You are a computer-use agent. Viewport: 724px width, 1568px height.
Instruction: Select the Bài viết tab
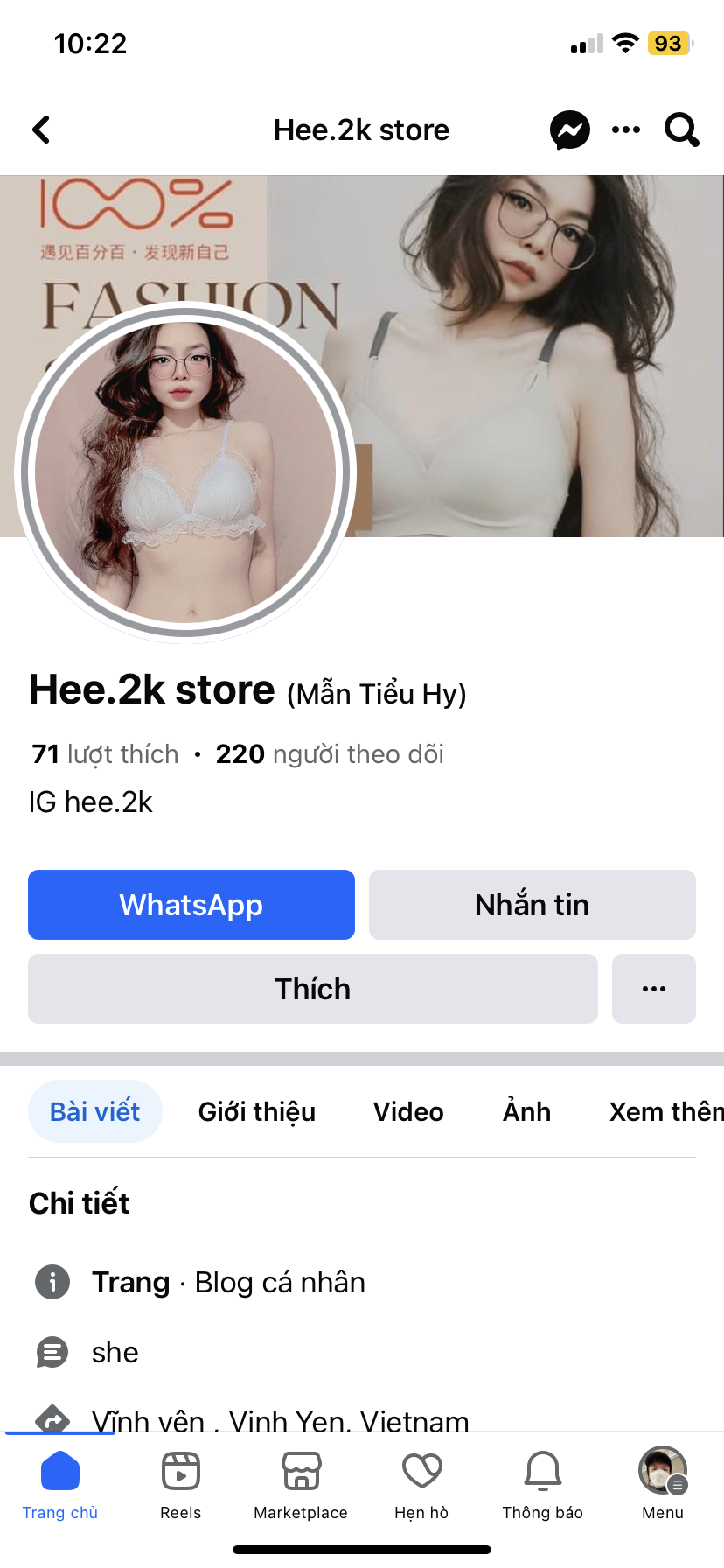point(94,1111)
